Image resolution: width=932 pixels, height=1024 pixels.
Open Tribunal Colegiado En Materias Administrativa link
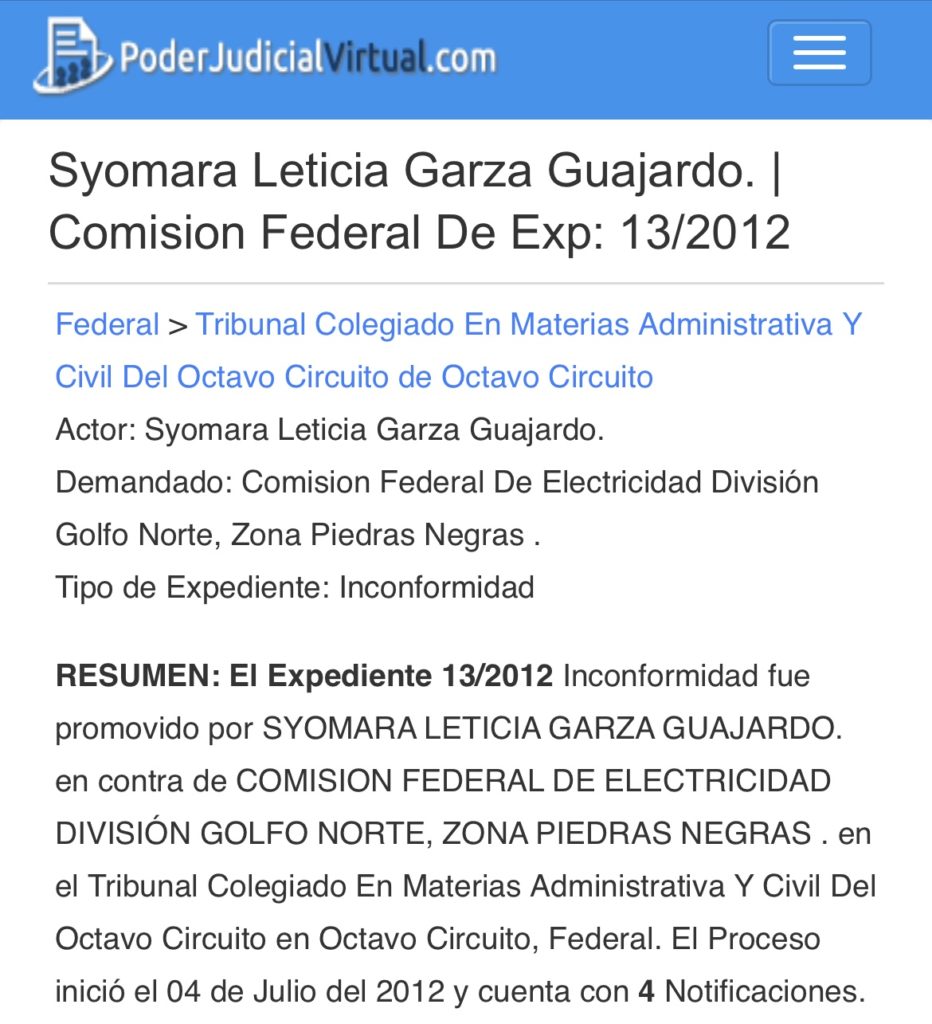[528, 325]
